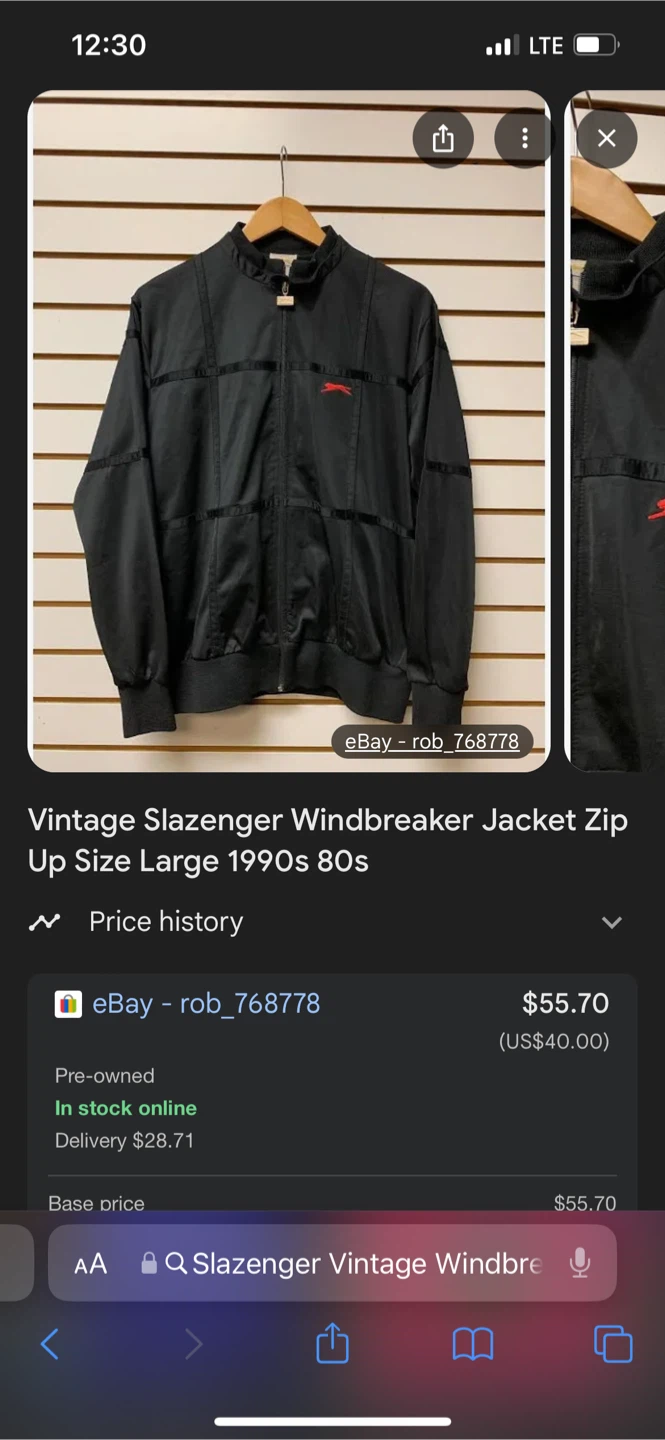Share this product listing
The image size is (665, 1440).
pos(443,139)
